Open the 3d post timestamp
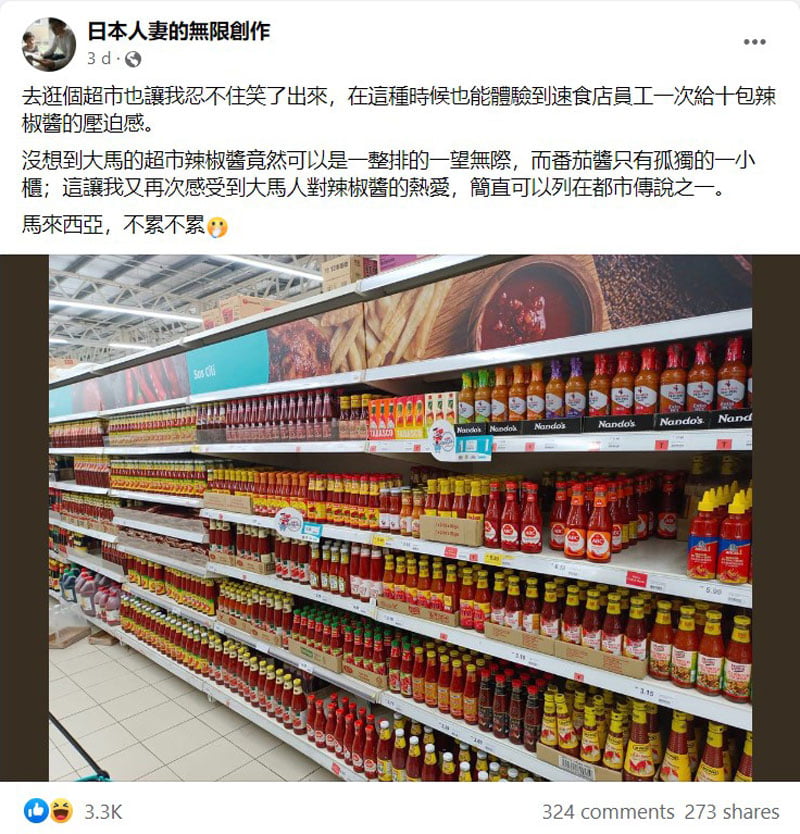This screenshot has width=800, height=834. [x=95, y=57]
